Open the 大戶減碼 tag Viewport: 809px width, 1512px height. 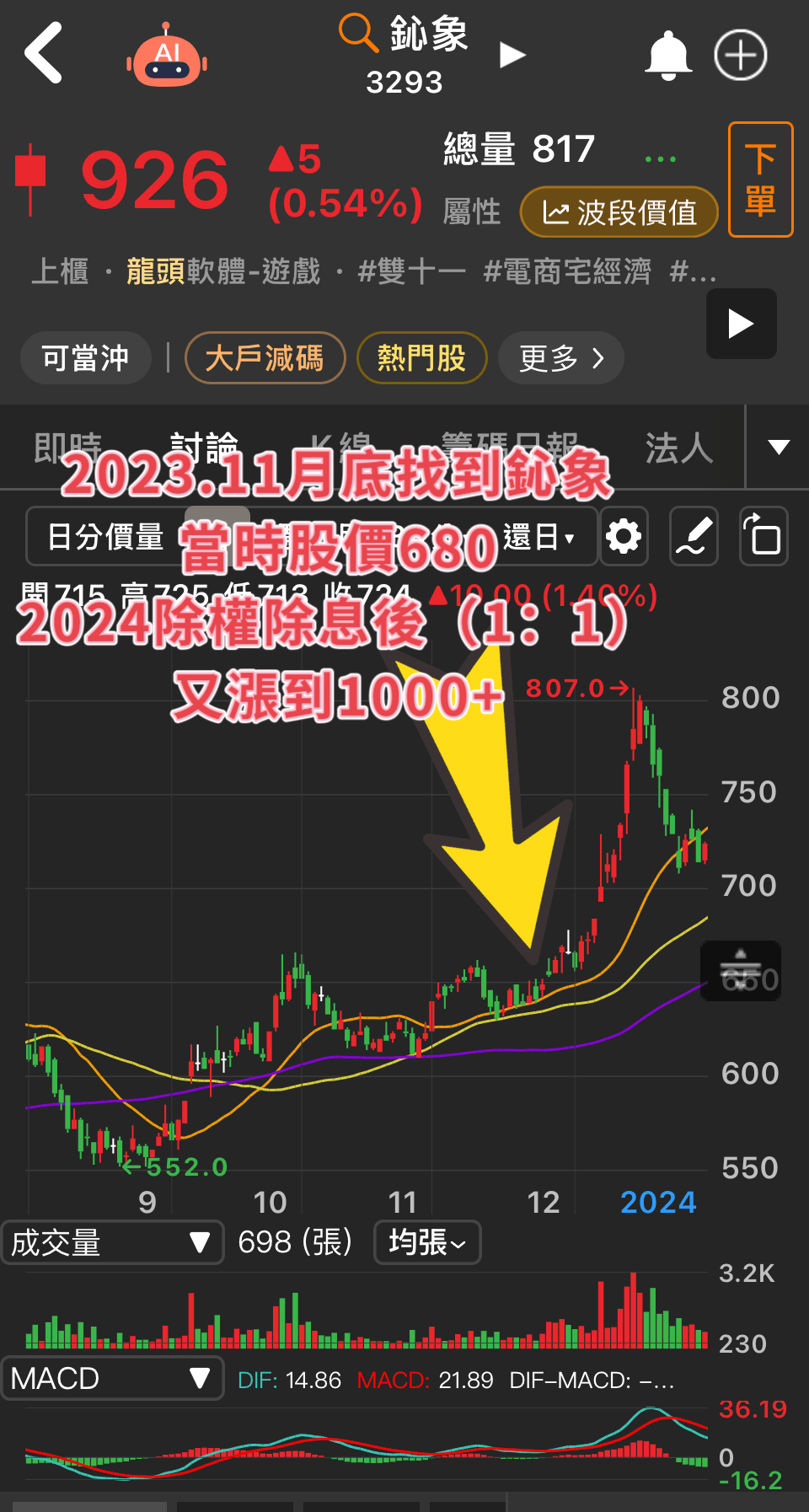[265, 358]
